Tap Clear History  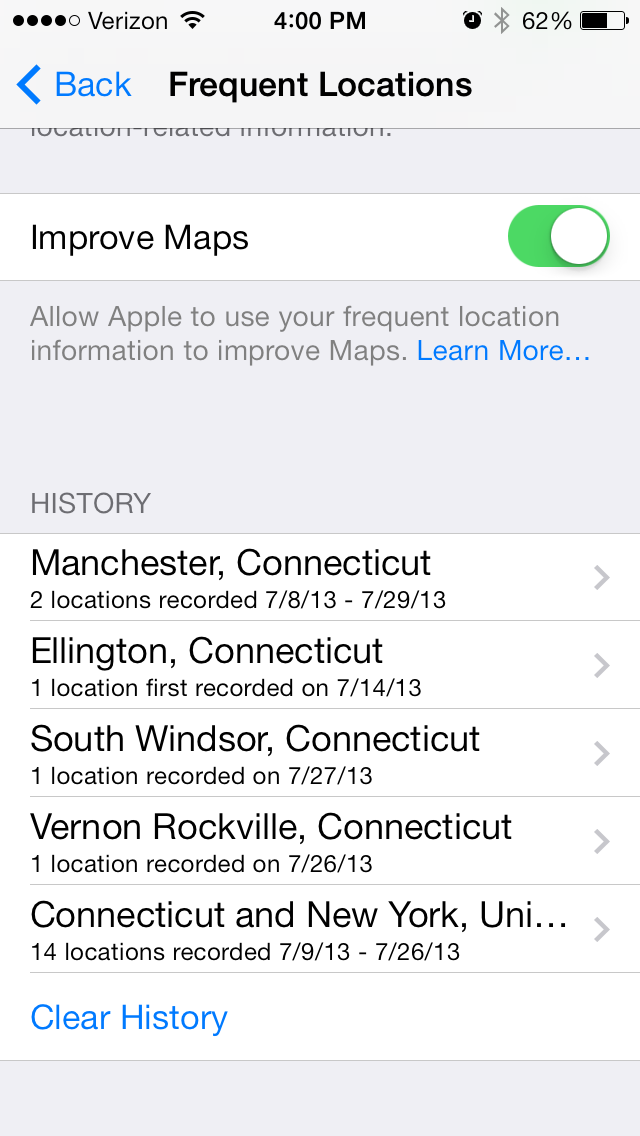pos(129,1017)
